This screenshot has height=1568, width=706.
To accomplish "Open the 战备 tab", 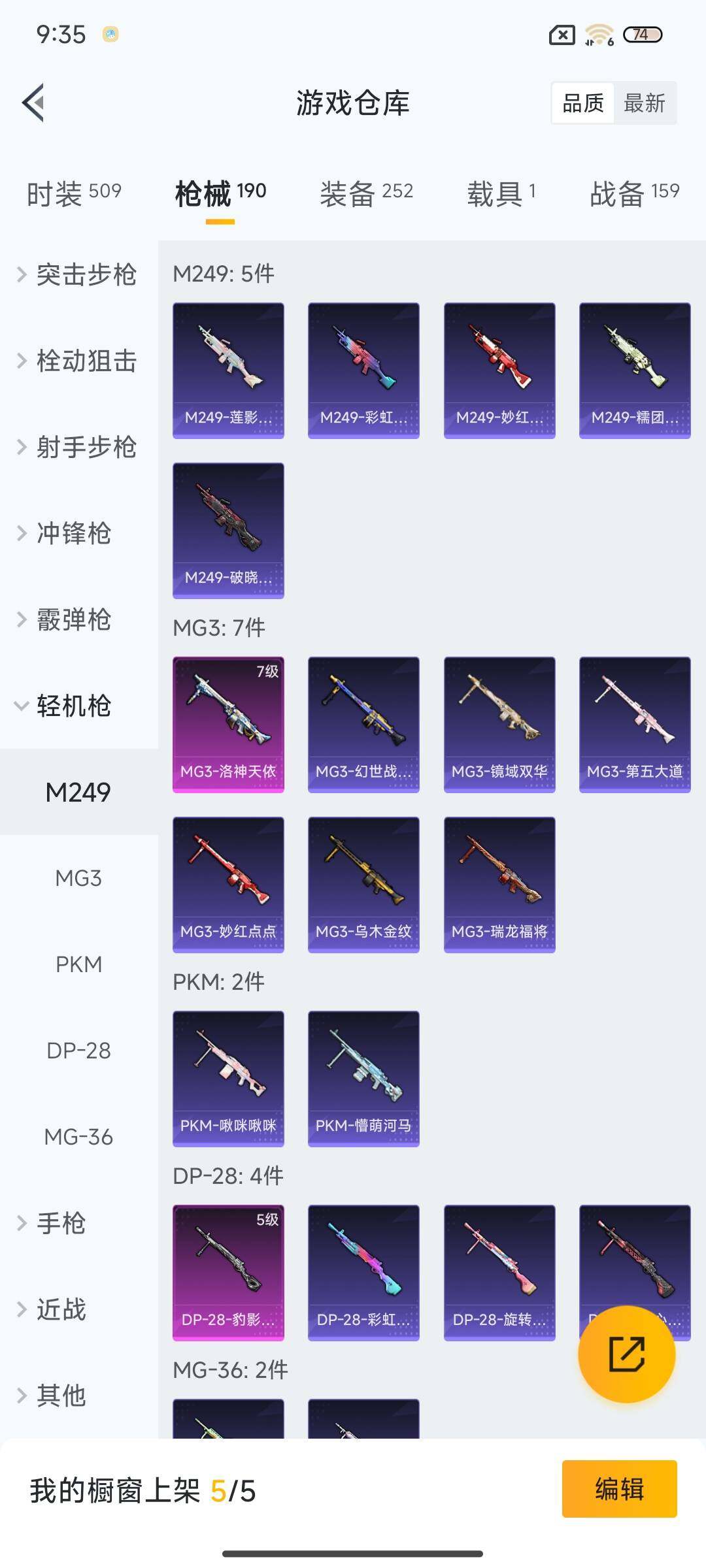I will coord(634,193).
